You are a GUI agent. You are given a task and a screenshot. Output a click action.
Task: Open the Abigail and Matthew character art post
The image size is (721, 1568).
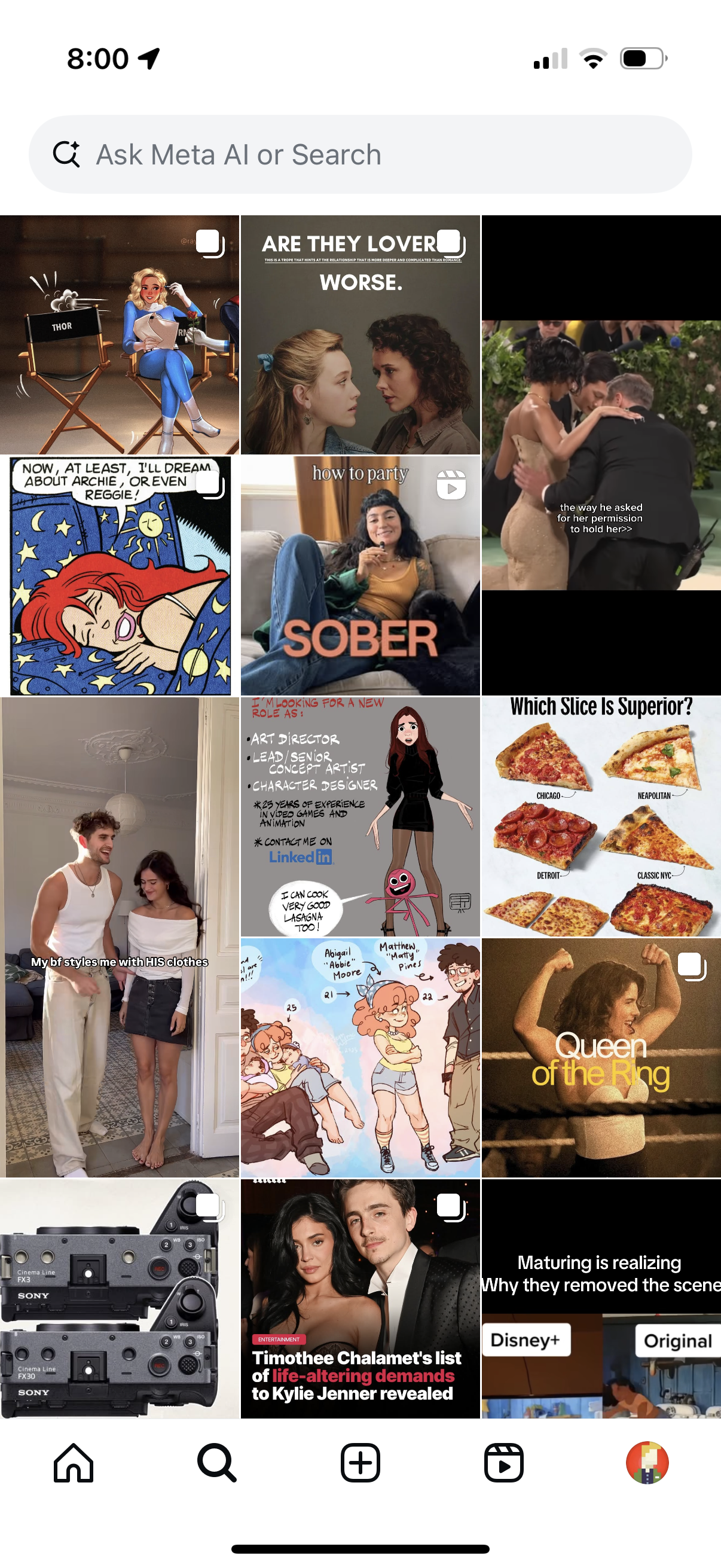[x=360, y=1057]
